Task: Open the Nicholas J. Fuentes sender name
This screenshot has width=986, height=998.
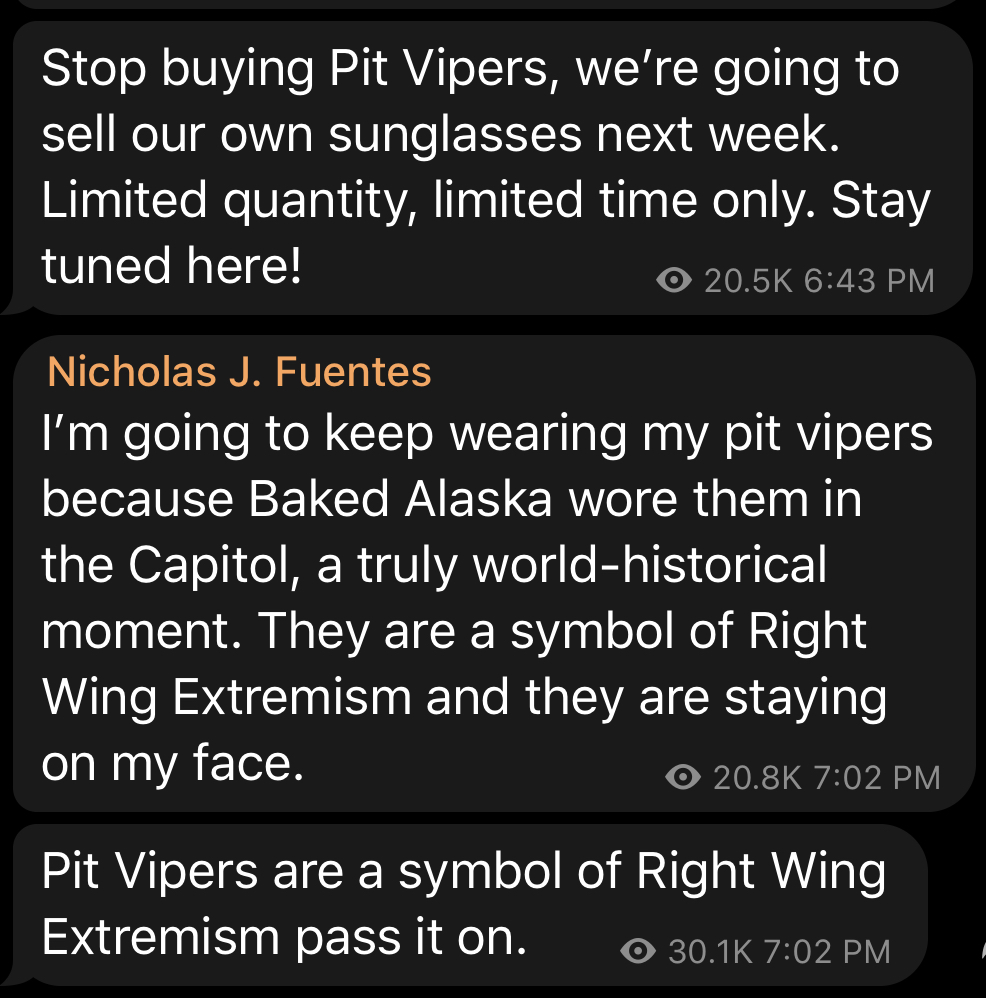Action: tap(239, 372)
